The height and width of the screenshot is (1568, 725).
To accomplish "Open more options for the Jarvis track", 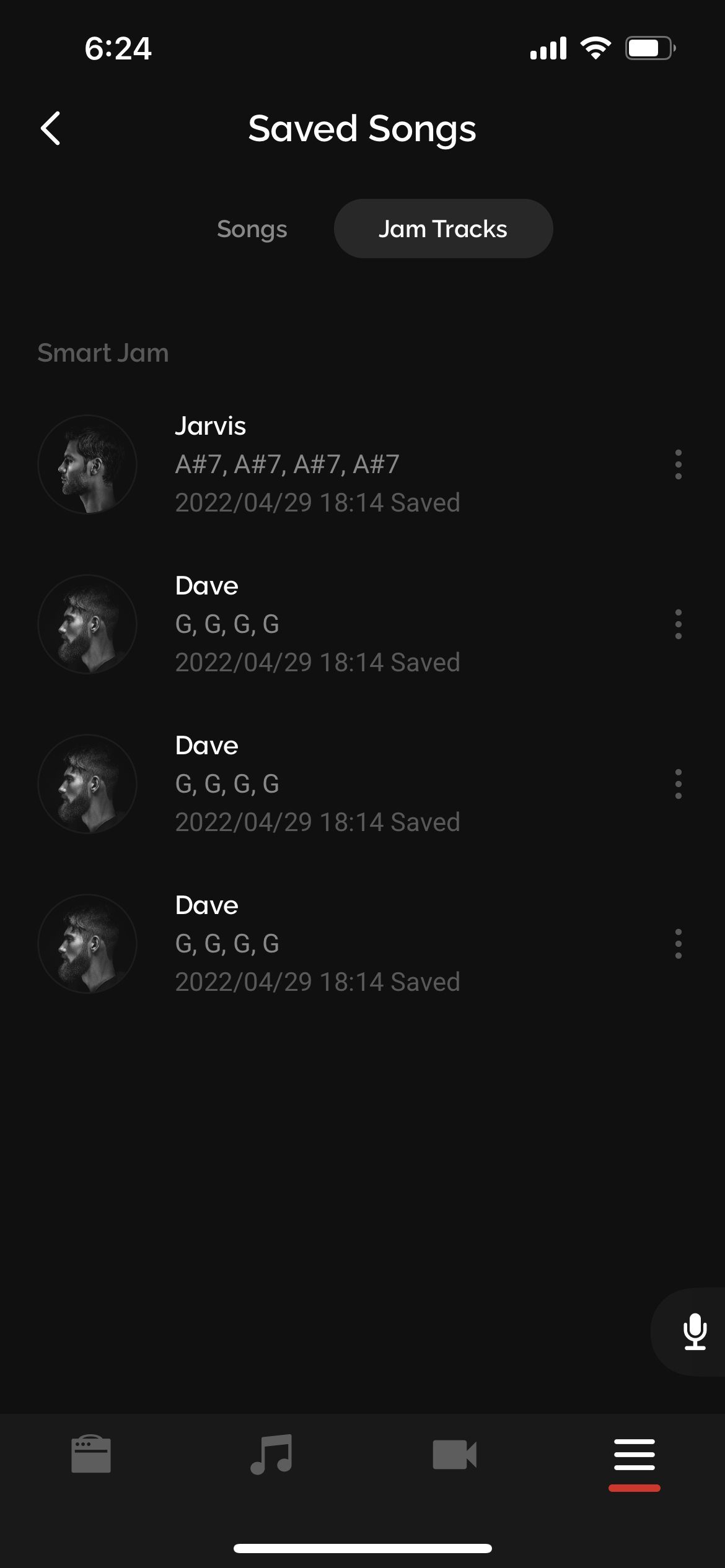I will (x=678, y=464).
